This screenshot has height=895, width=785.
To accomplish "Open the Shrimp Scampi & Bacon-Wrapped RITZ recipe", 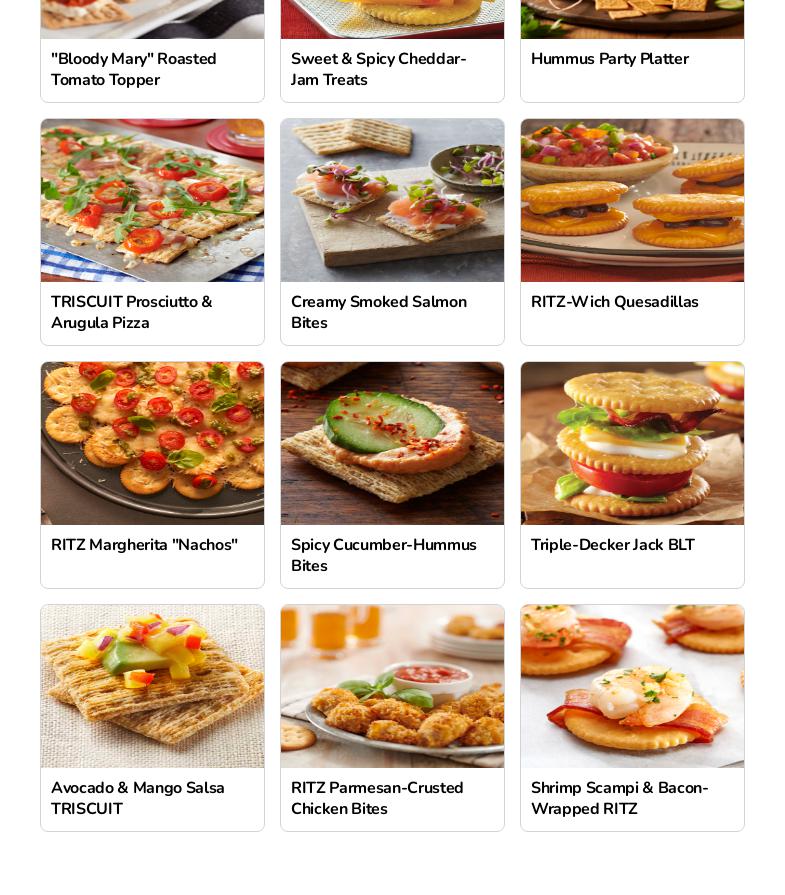I will click(x=620, y=798).
